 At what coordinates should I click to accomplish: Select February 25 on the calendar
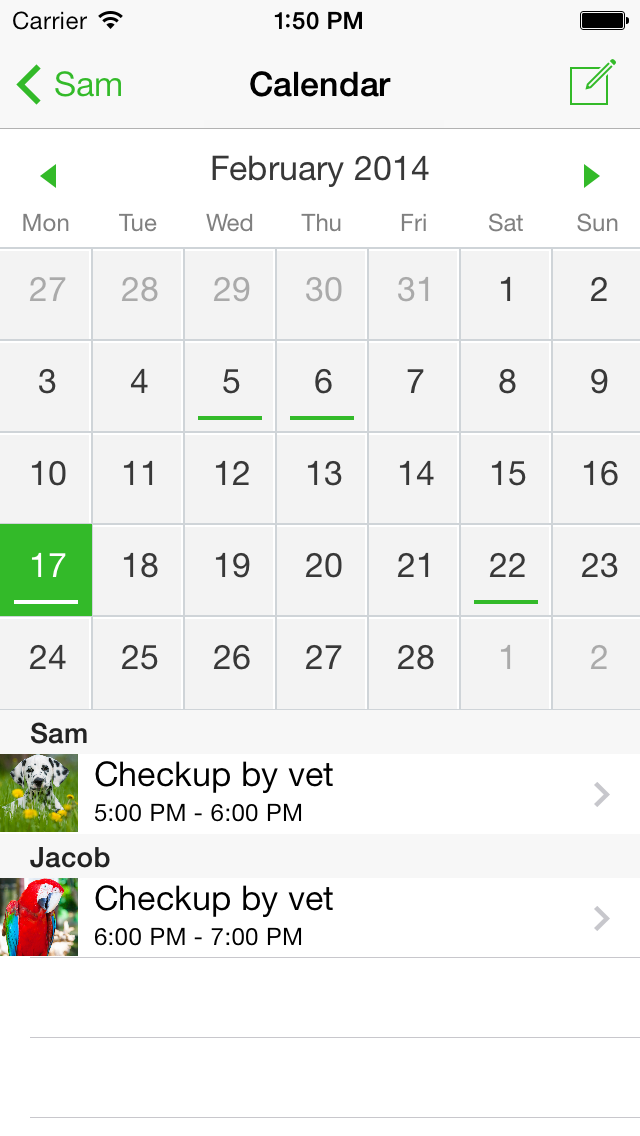point(138,662)
